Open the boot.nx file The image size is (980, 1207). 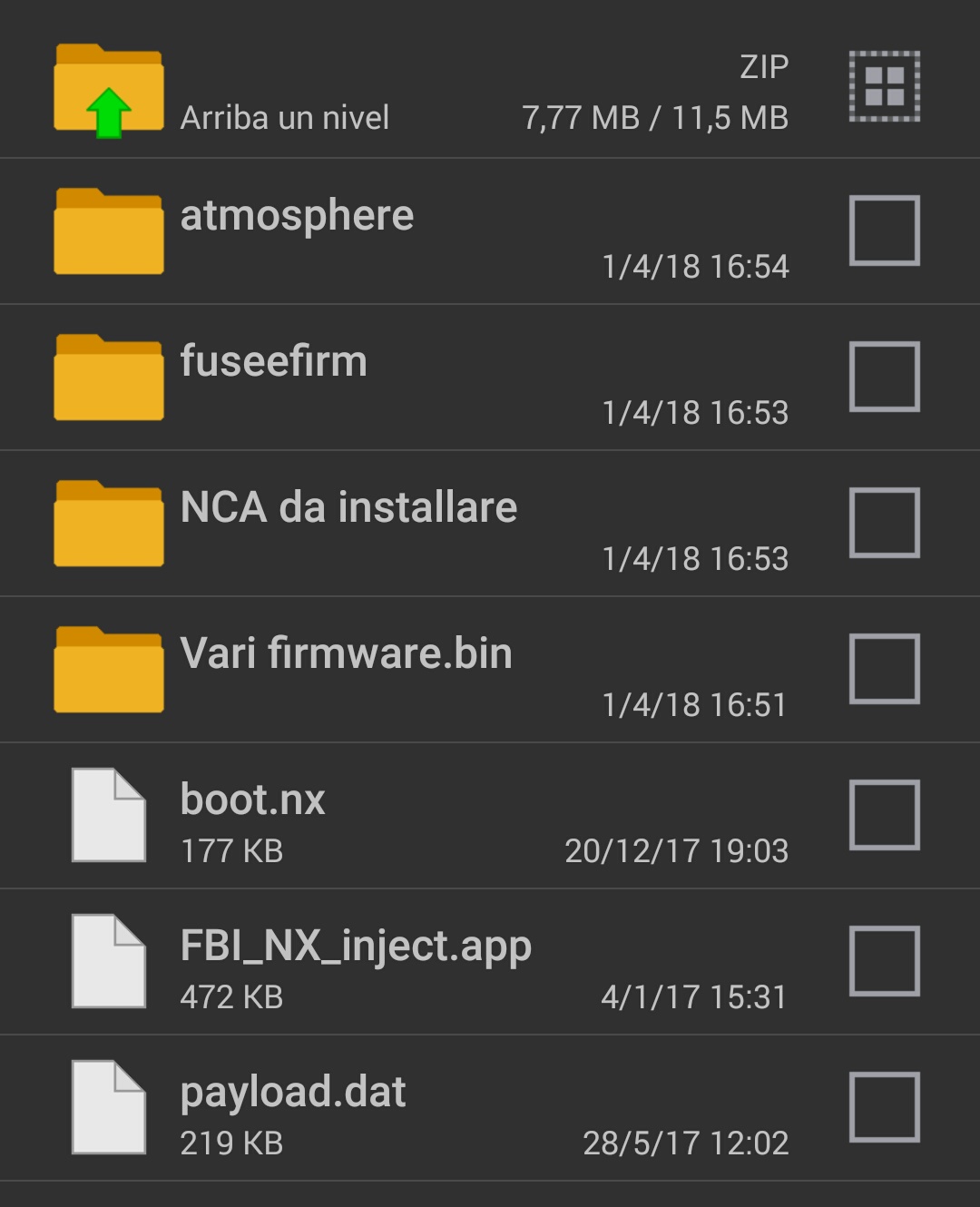tap(252, 800)
